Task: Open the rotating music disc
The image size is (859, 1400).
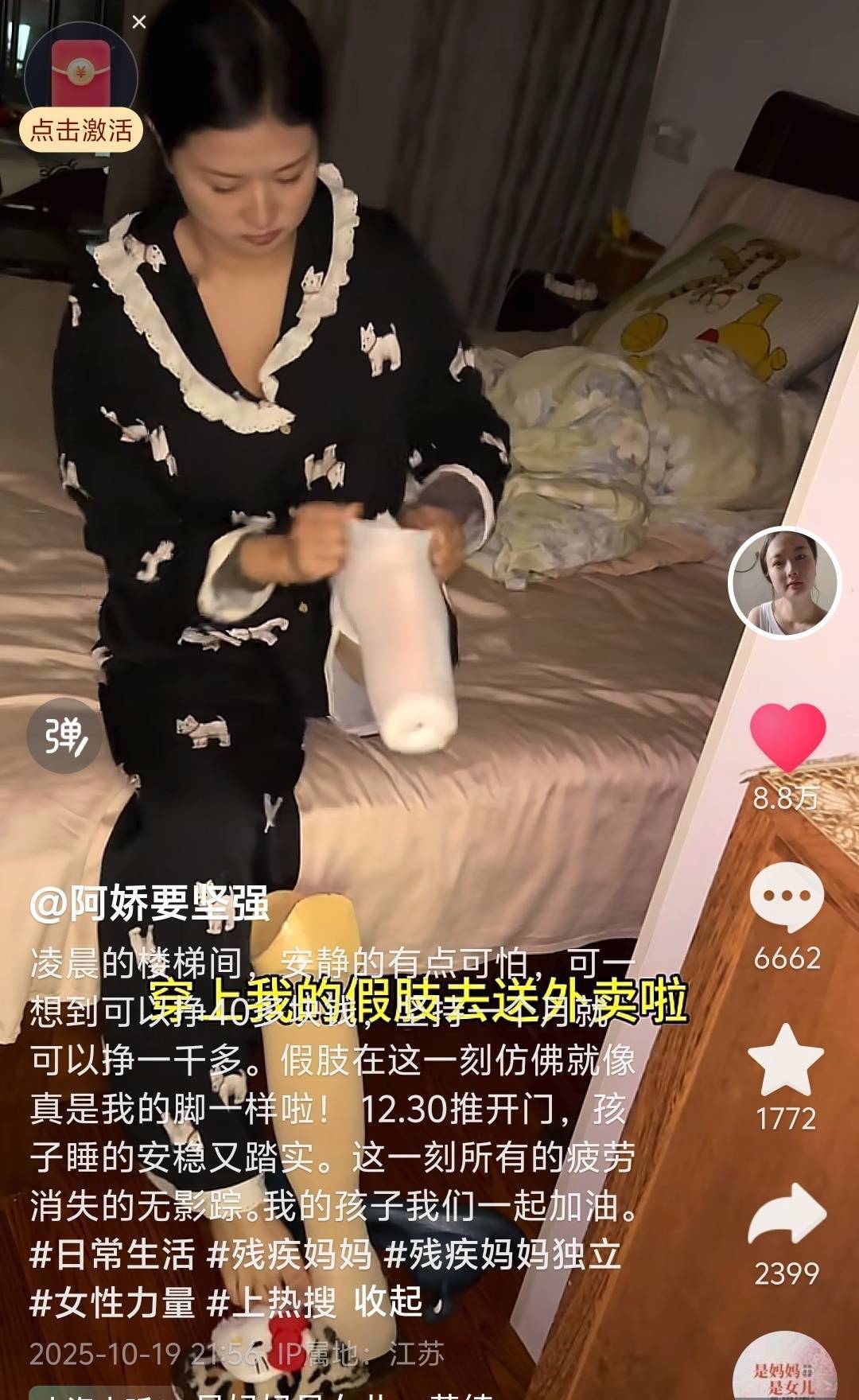Action: [x=784, y=1370]
